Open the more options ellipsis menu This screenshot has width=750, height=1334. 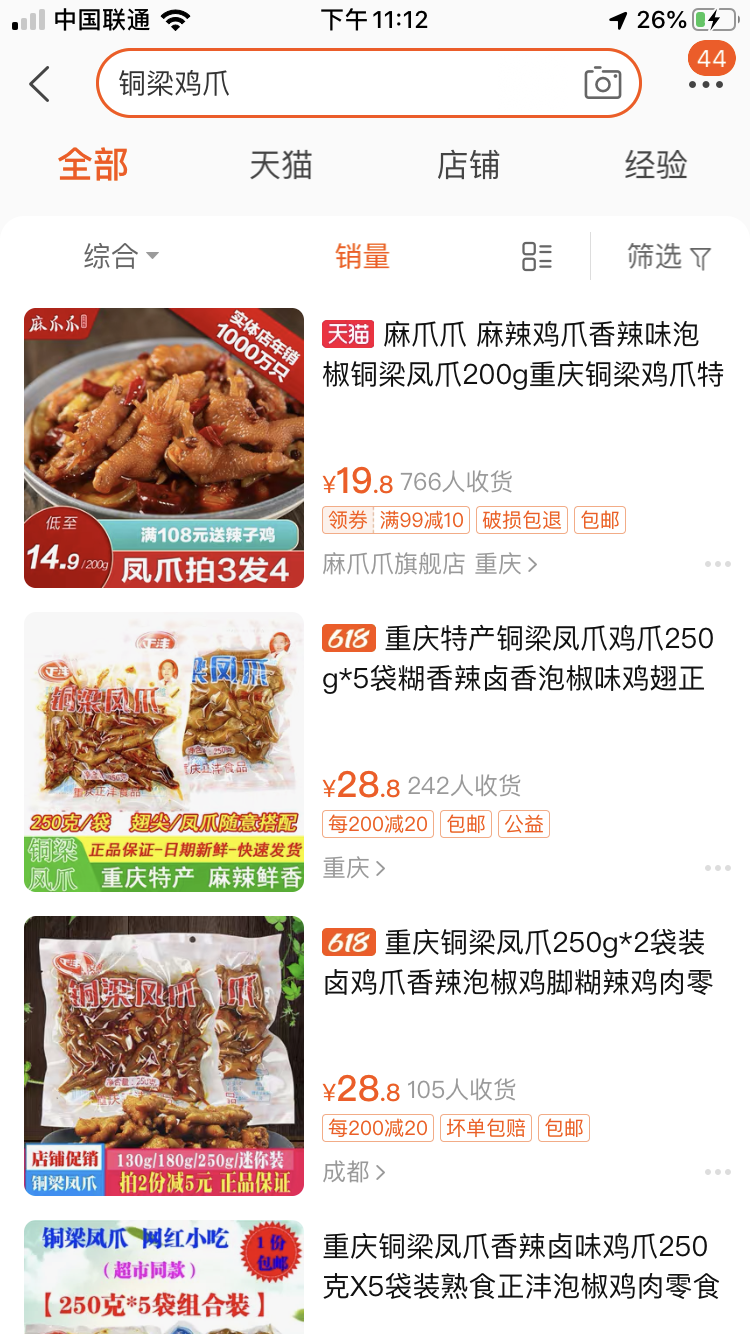coord(708,88)
